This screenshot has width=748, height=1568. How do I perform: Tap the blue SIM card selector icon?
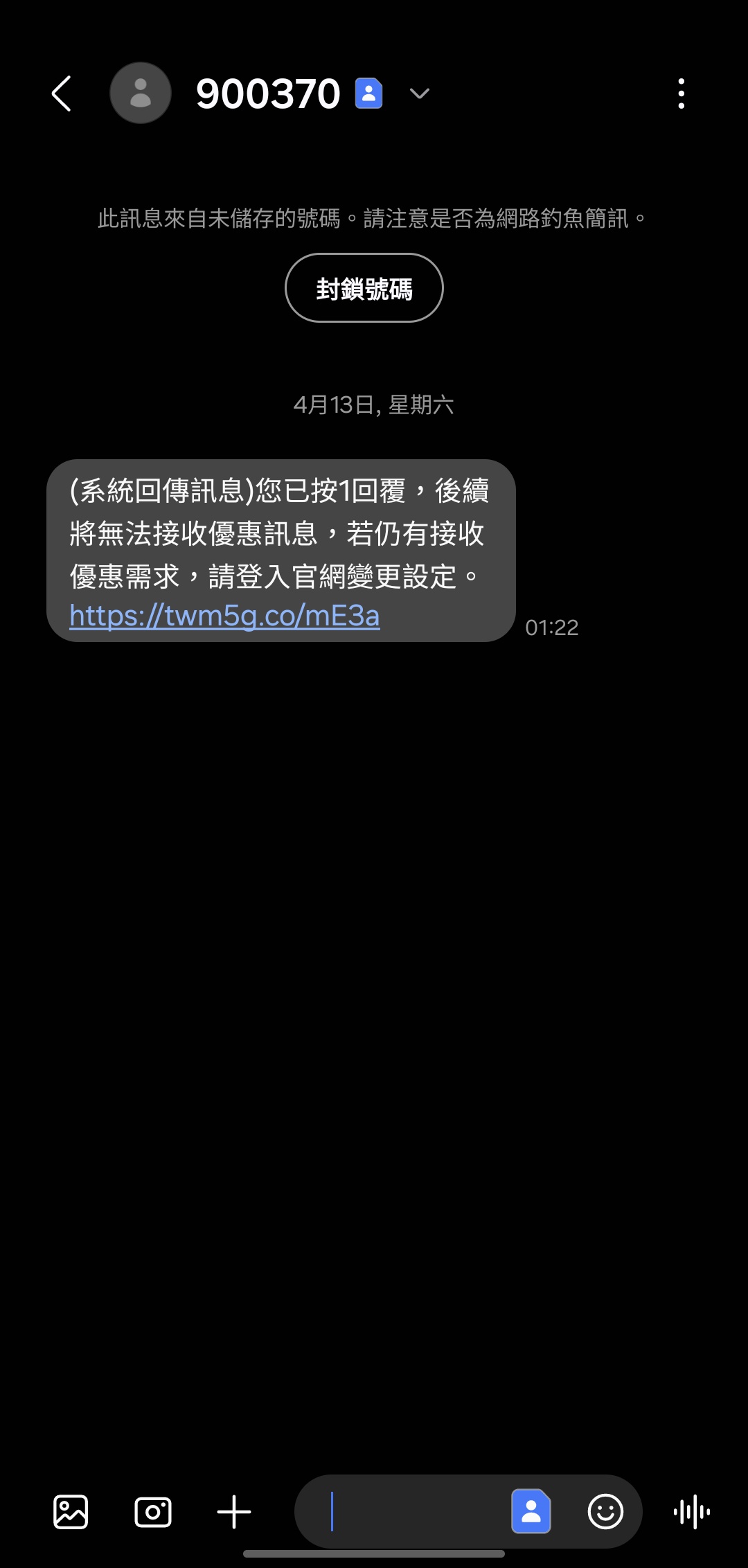coord(531,1511)
